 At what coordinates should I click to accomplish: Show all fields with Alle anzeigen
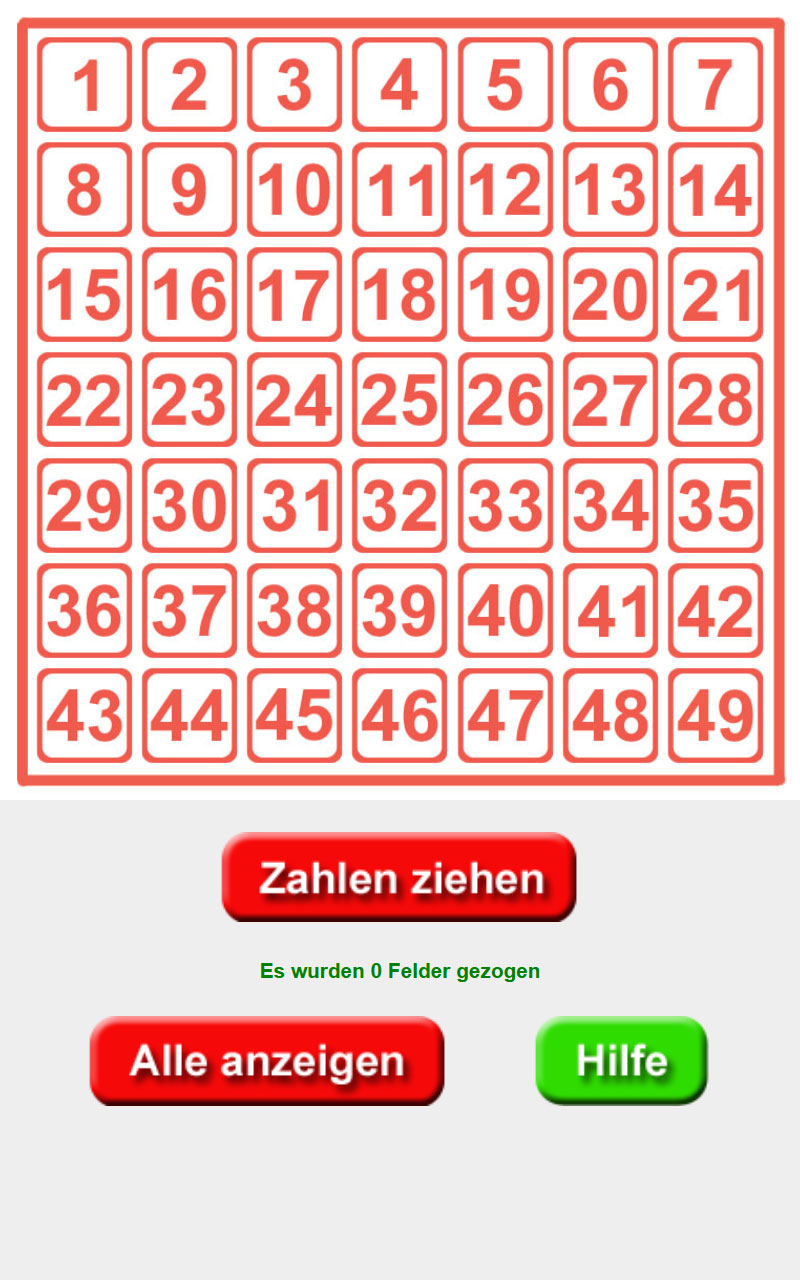pos(267,1061)
